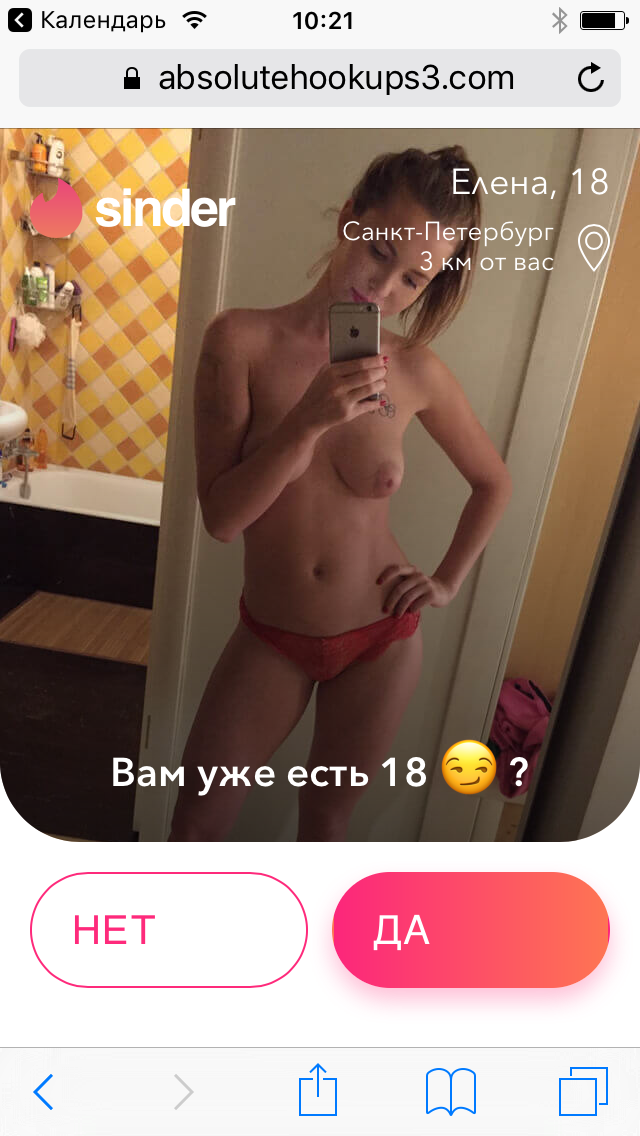Reload the page in Safari

pyautogui.click(x=590, y=78)
